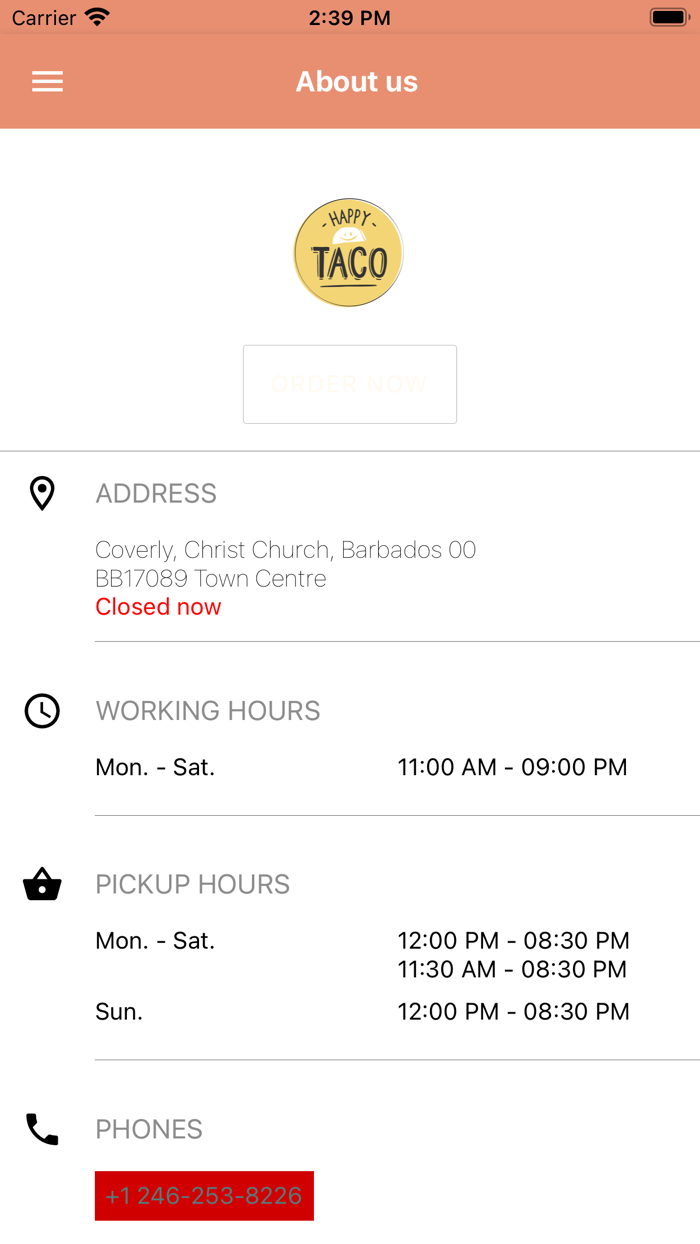Tap the Order Now button
Image resolution: width=700 pixels, height=1244 pixels.
click(x=350, y=384)
